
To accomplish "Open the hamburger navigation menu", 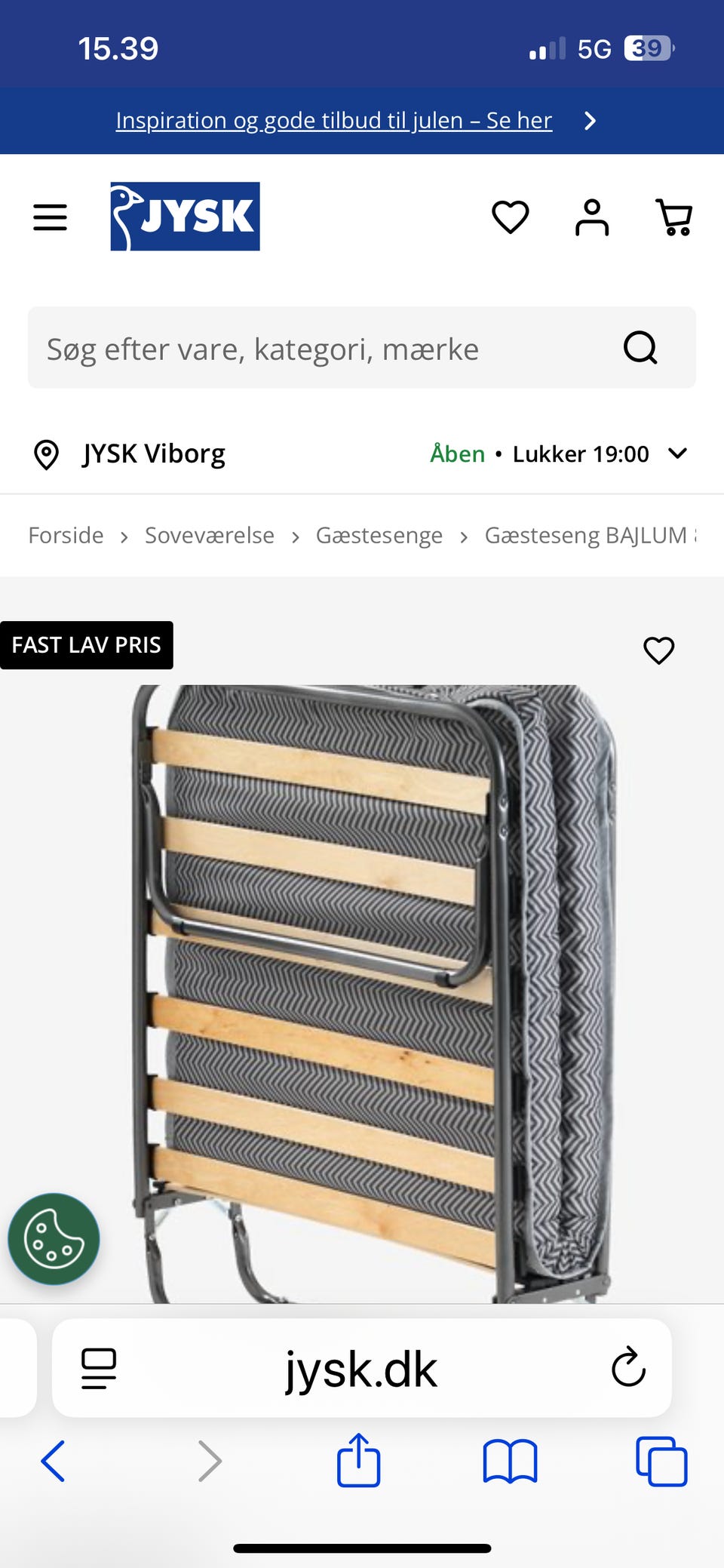I will click(50, 217).
